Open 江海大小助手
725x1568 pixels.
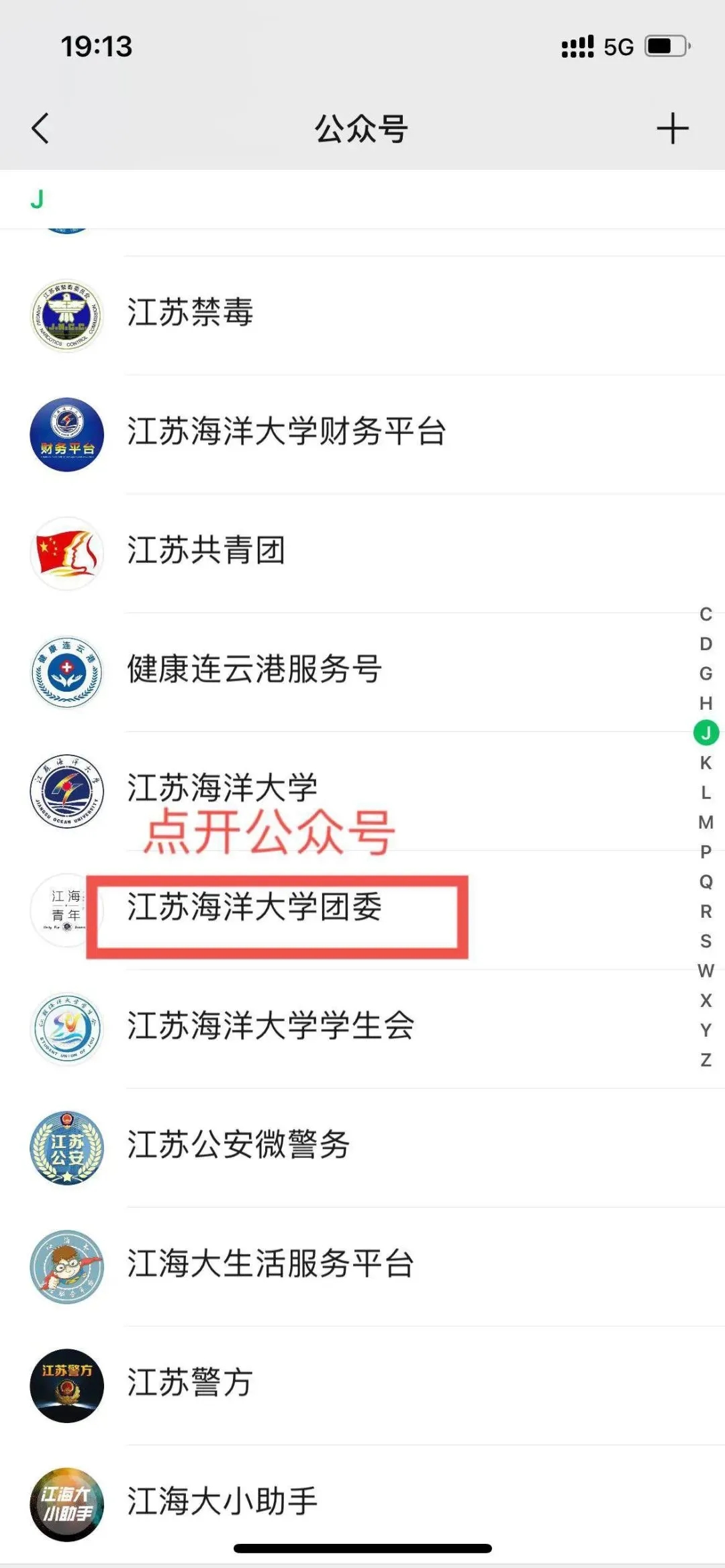(x=222, y=1502)
